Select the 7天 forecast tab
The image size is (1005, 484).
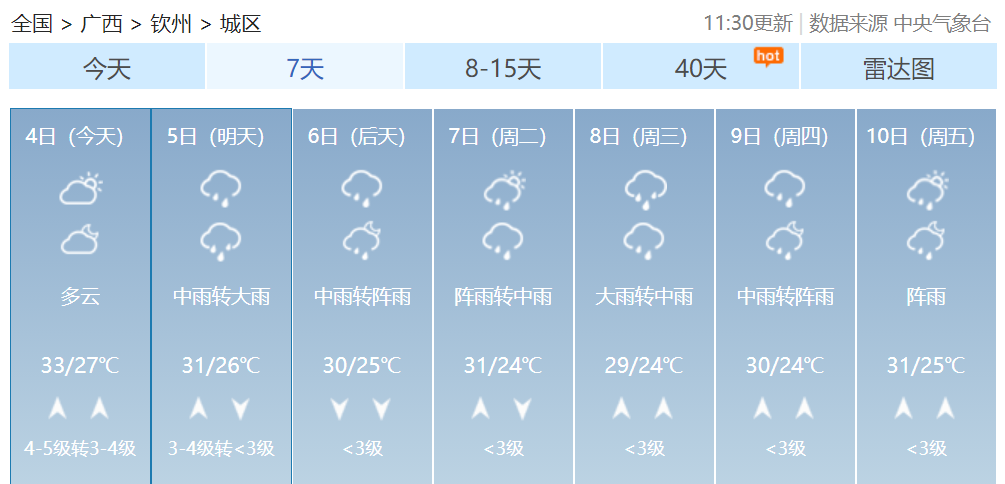[x=305, y=68]
